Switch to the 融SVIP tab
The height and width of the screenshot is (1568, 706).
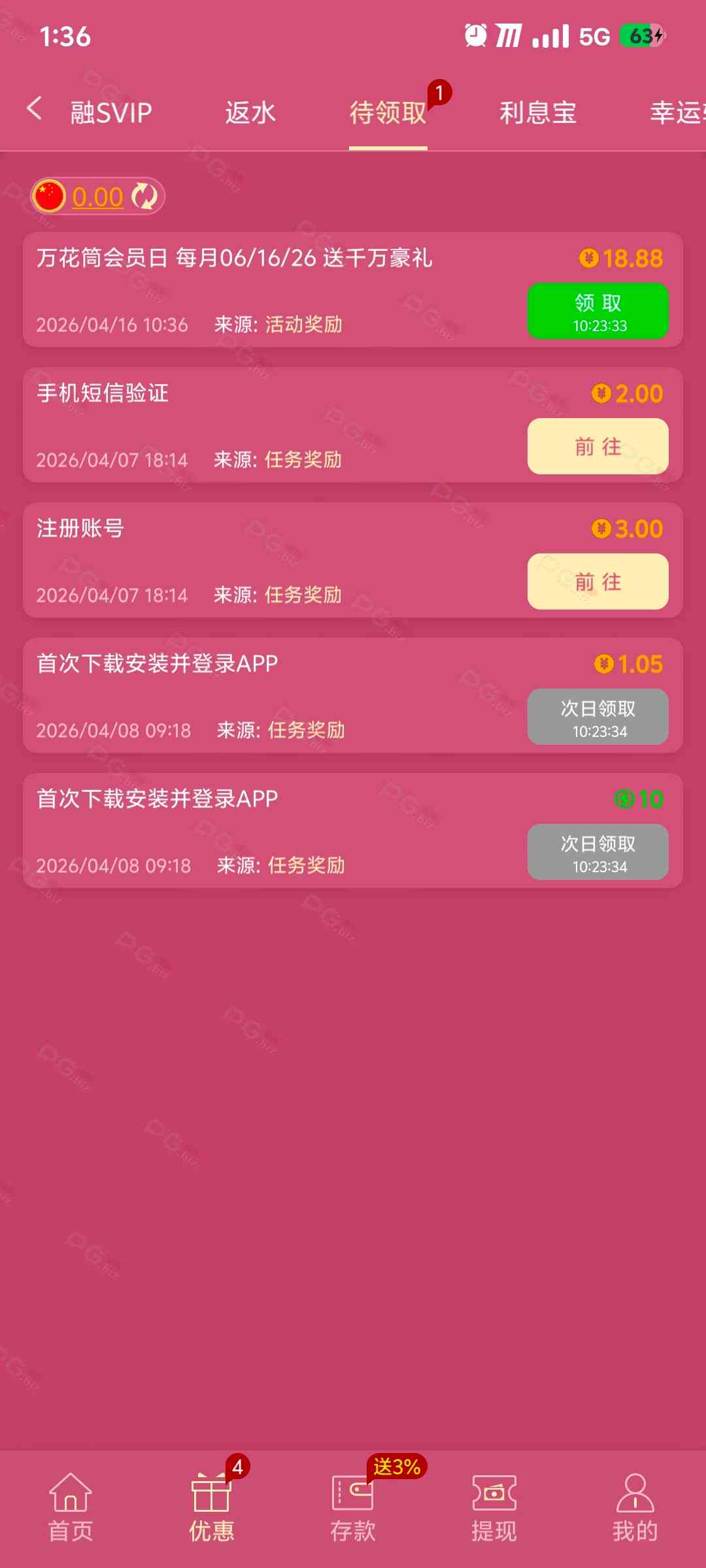pyautogui.click(x=111, y=112)
